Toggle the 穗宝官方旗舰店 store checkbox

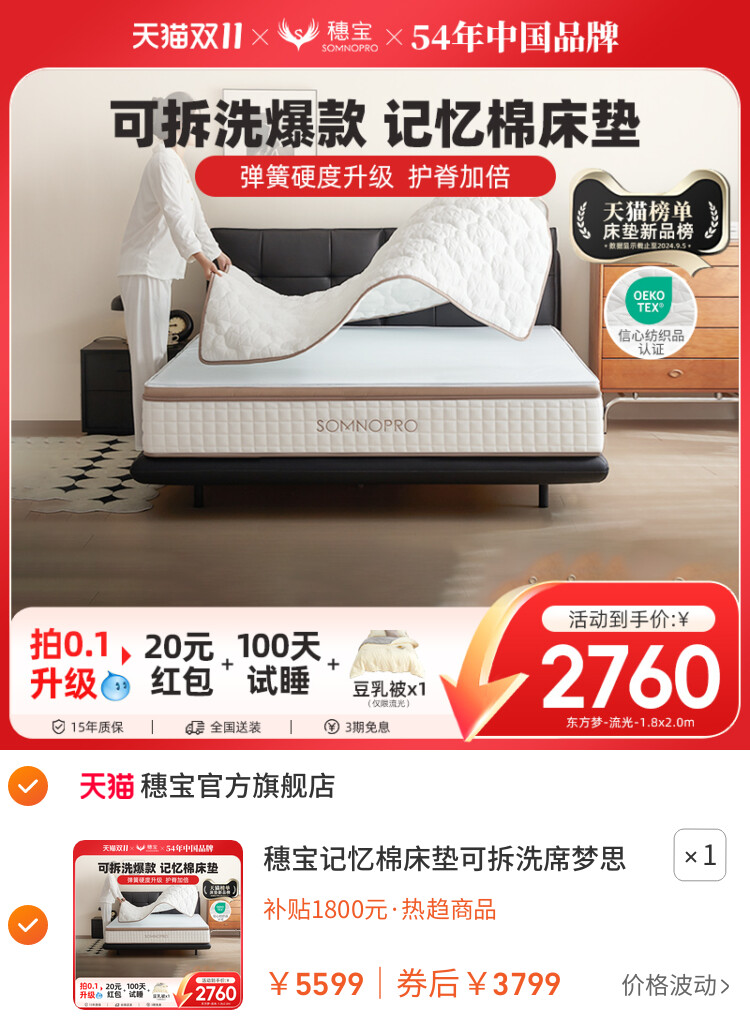click(28, 786)
